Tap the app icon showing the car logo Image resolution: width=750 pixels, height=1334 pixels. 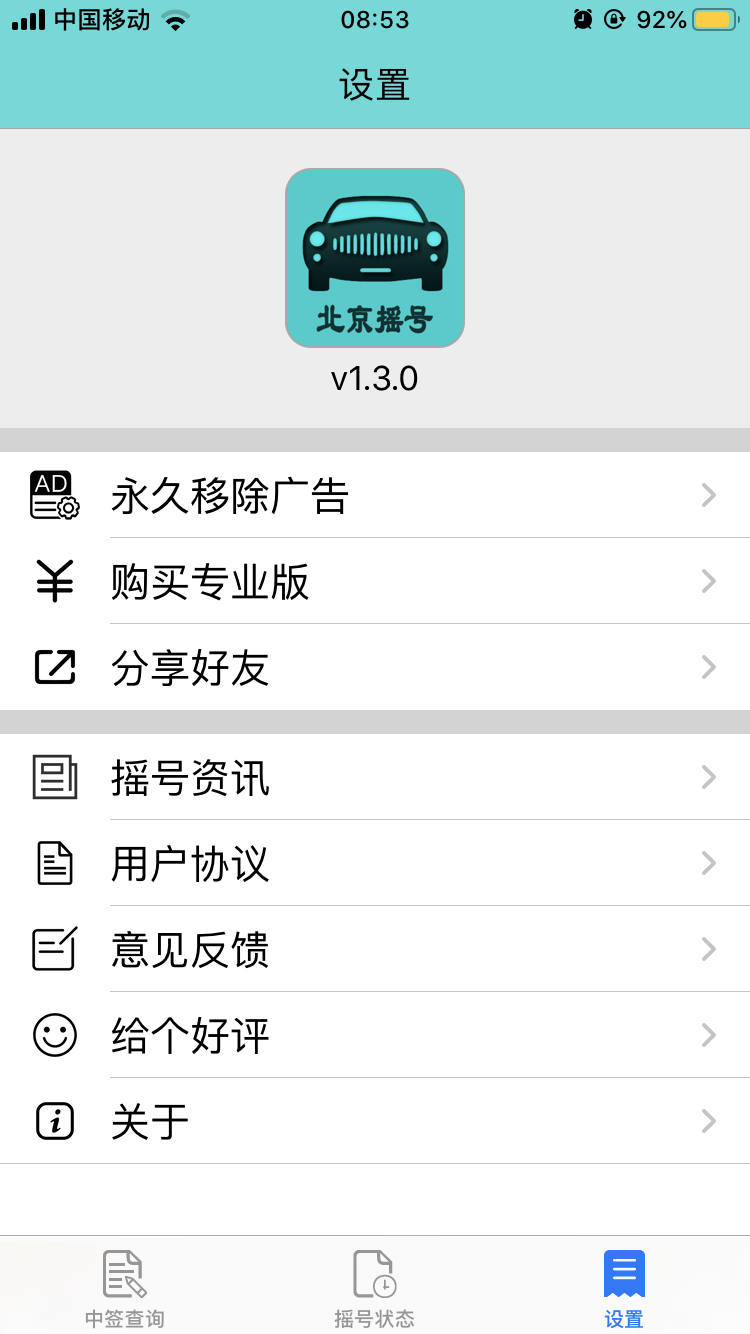375,257
